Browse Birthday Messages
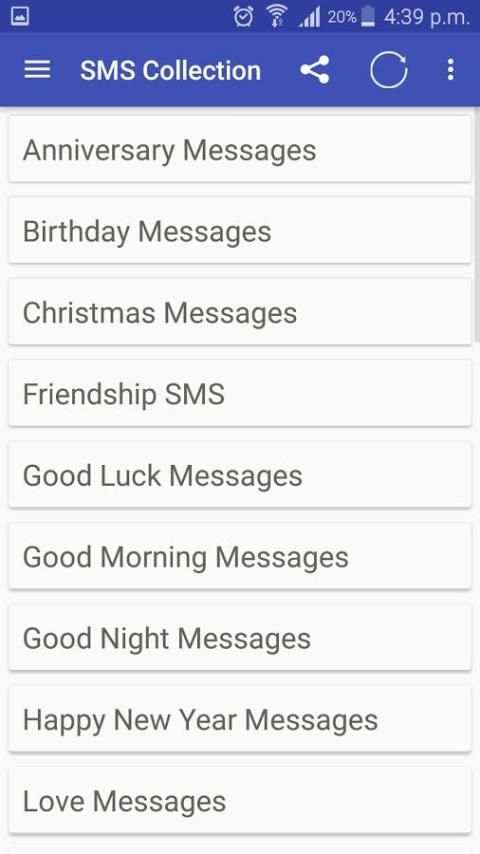Screen dimensions: 480x854 [x=240, y=230]
